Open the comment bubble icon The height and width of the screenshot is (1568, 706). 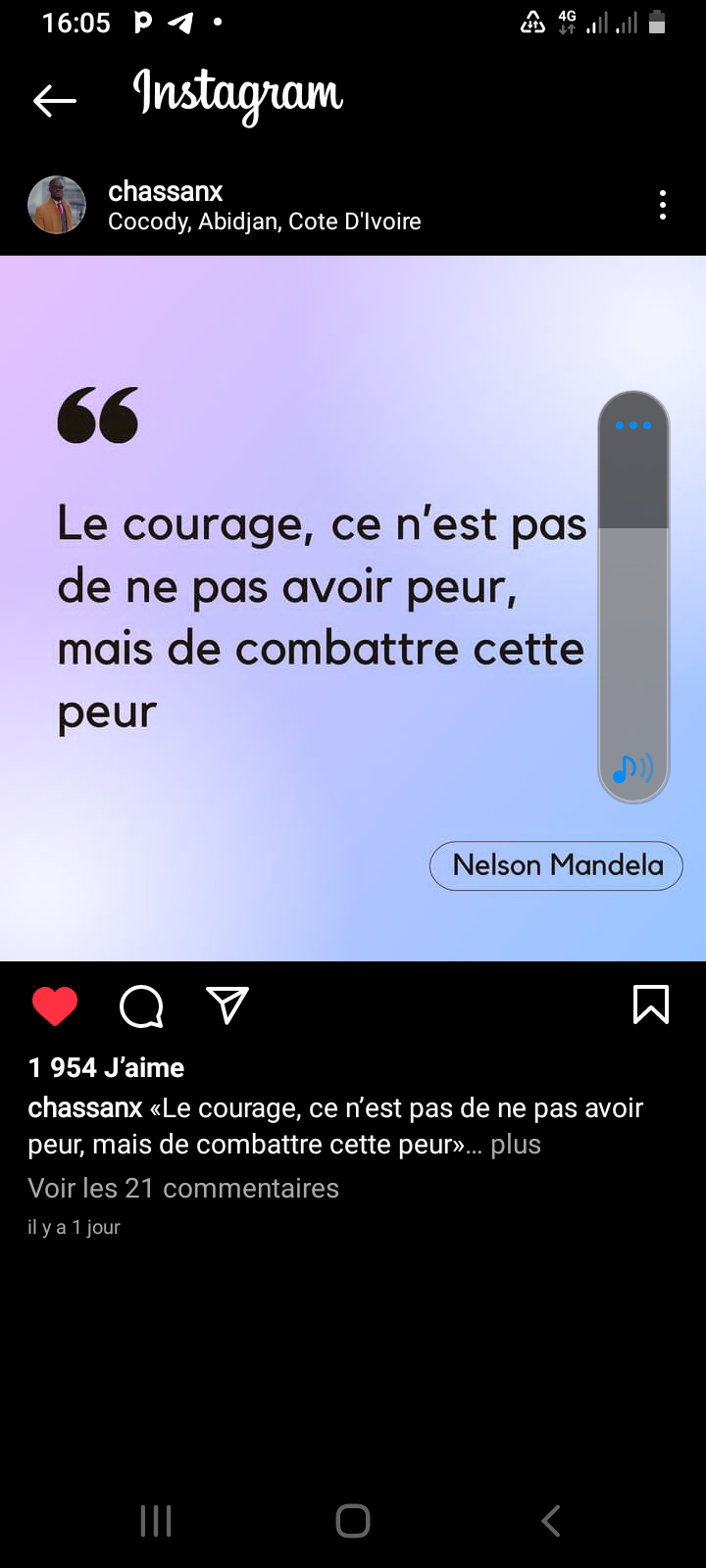tap(141, 1006)
